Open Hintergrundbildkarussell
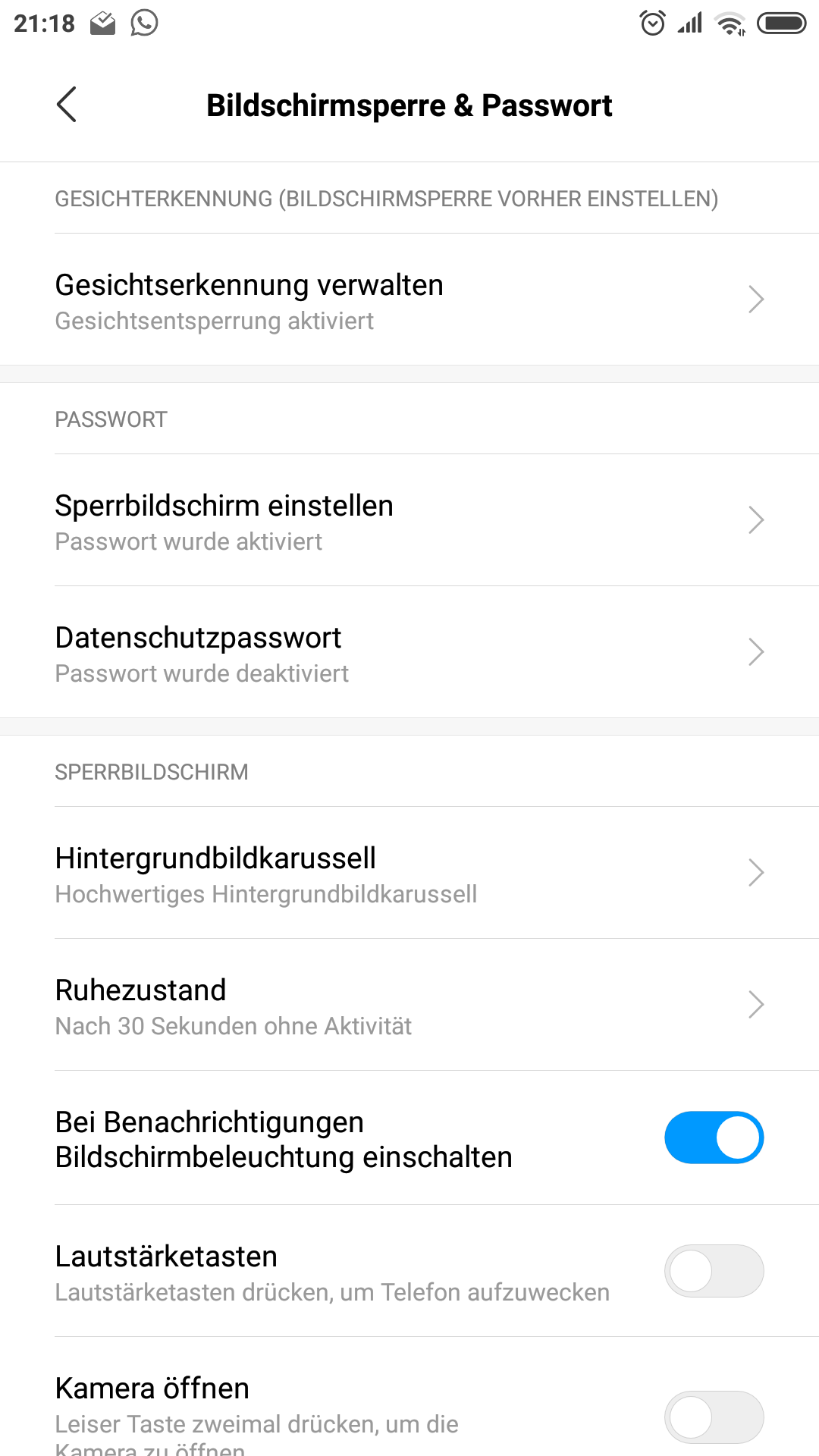Screen dimensions: 819x1456 coord(409,873)
